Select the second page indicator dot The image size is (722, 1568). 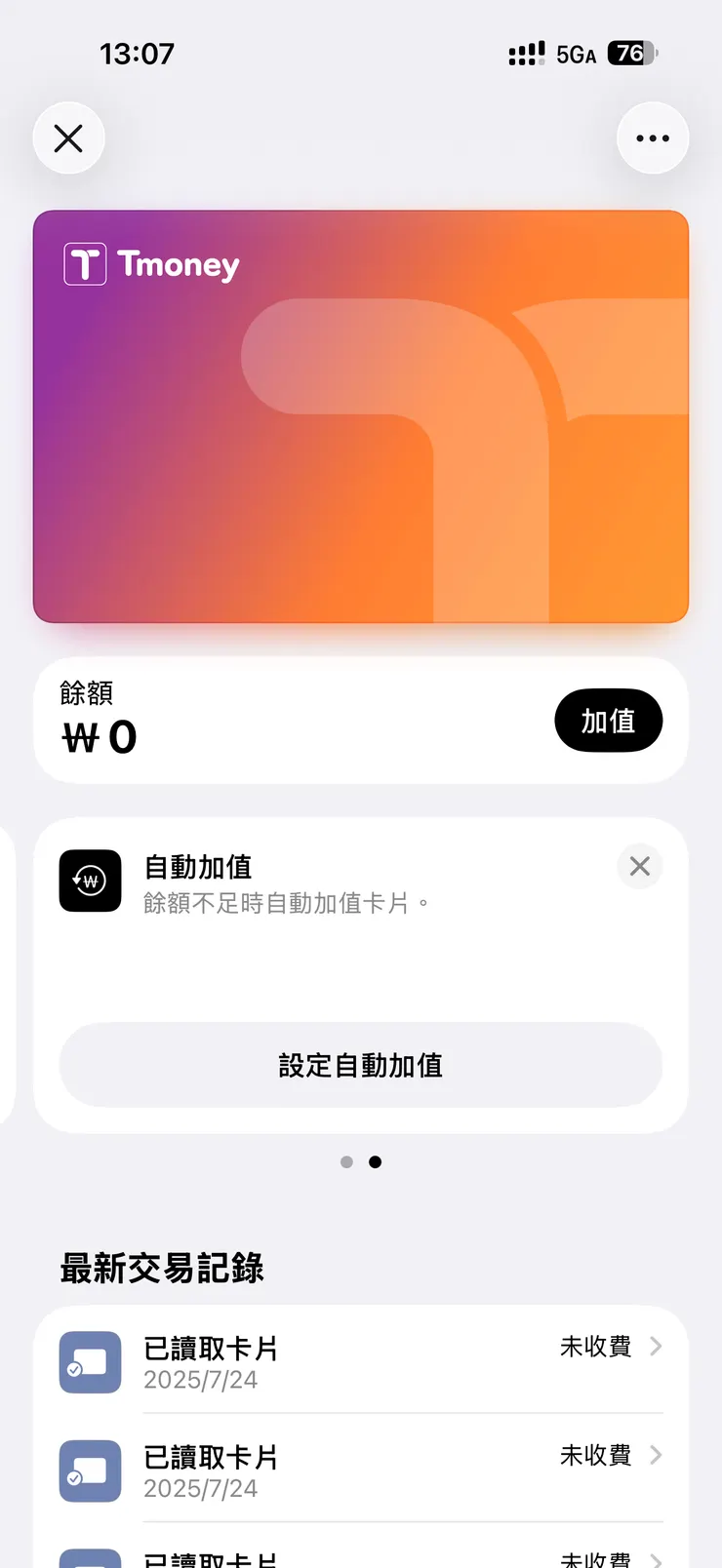tap(375, 1161)
